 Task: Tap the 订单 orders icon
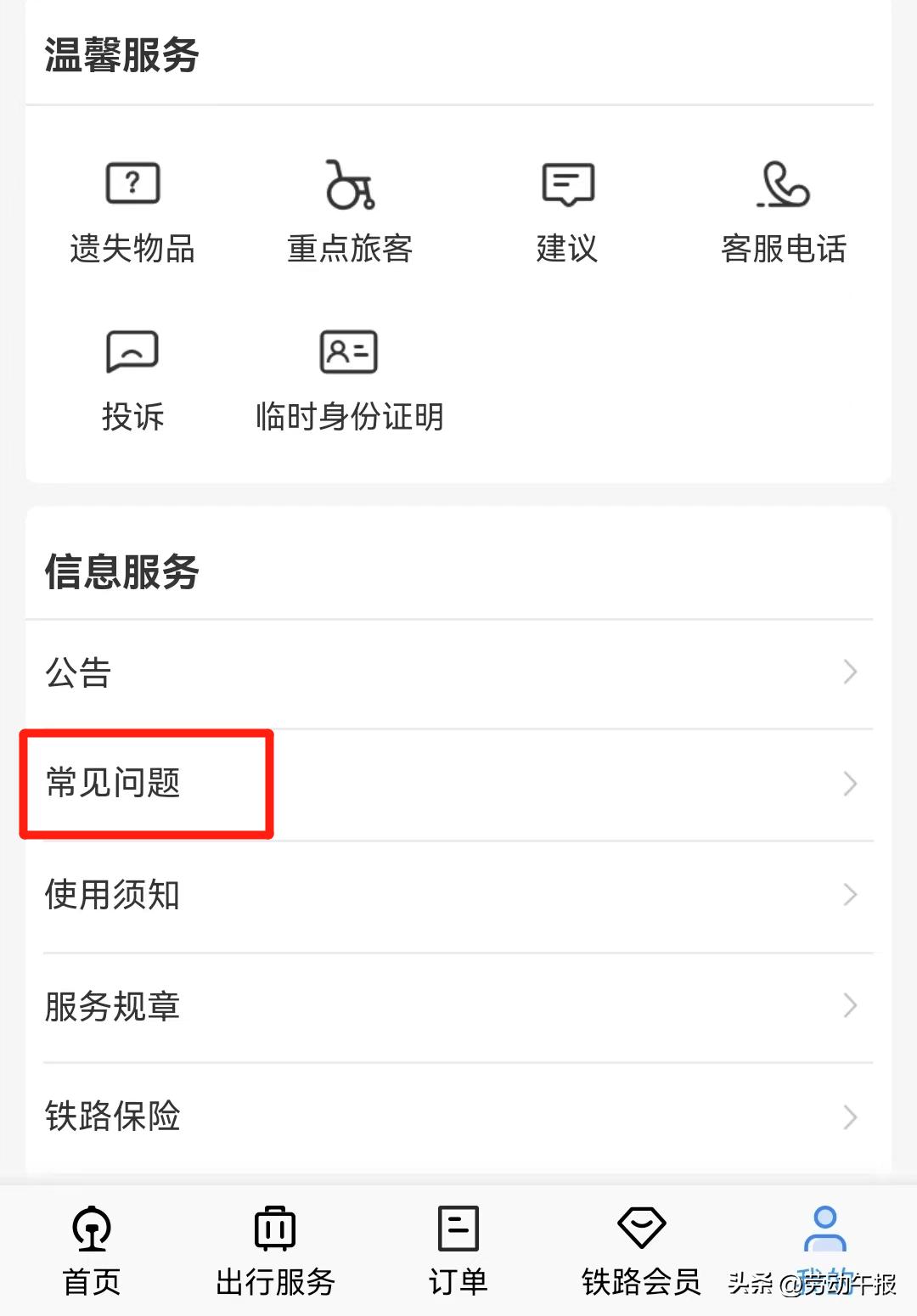tap(457, 1228)
